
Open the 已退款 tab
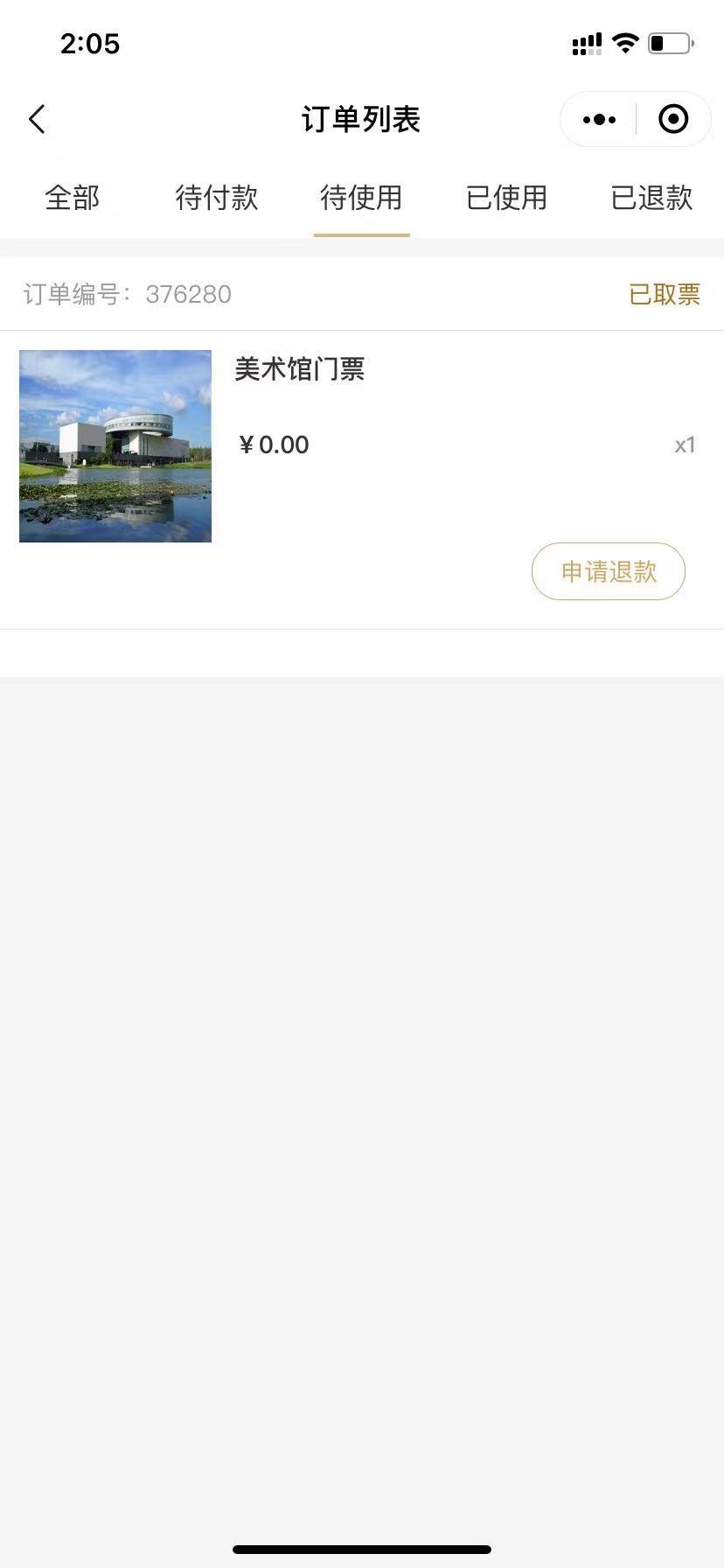pos(651,198)
